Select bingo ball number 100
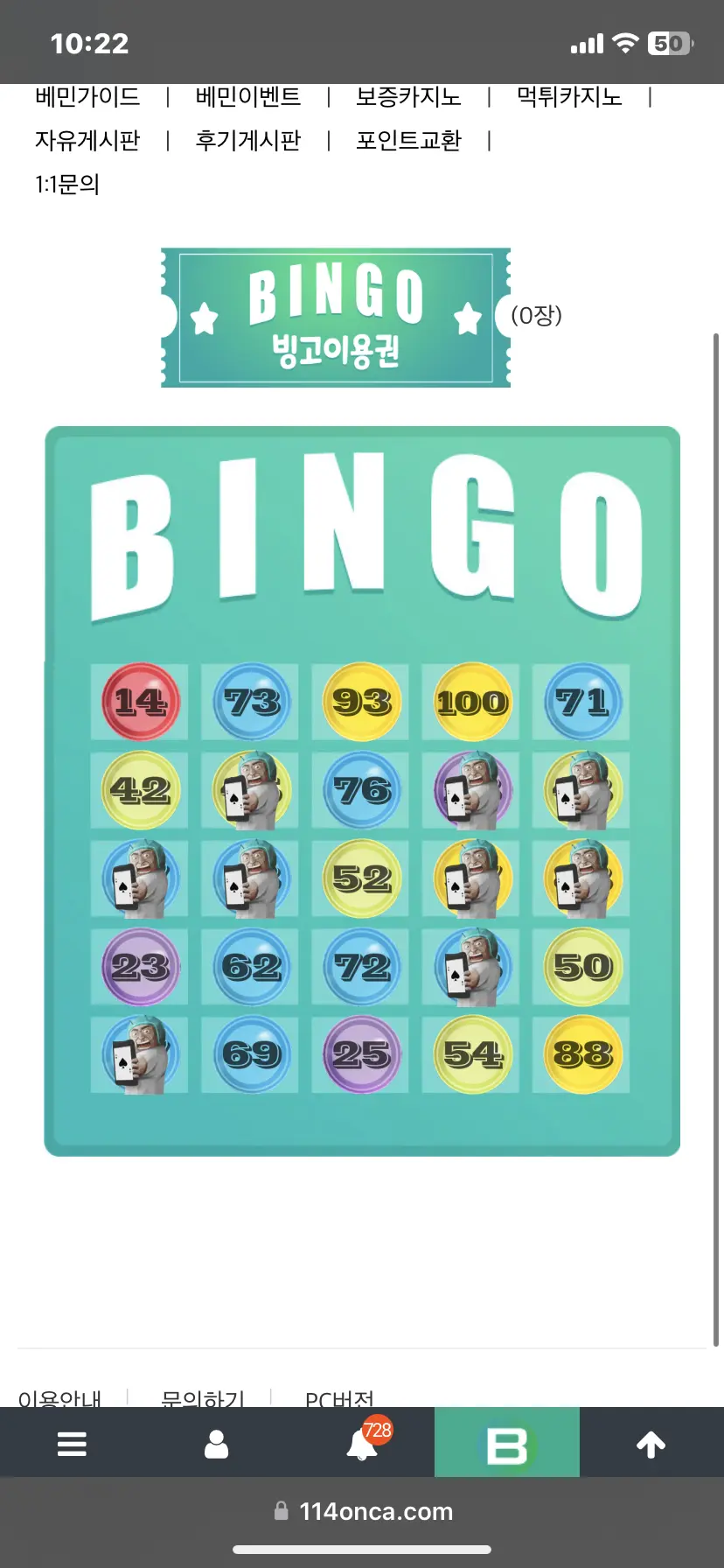 [471, 702]
